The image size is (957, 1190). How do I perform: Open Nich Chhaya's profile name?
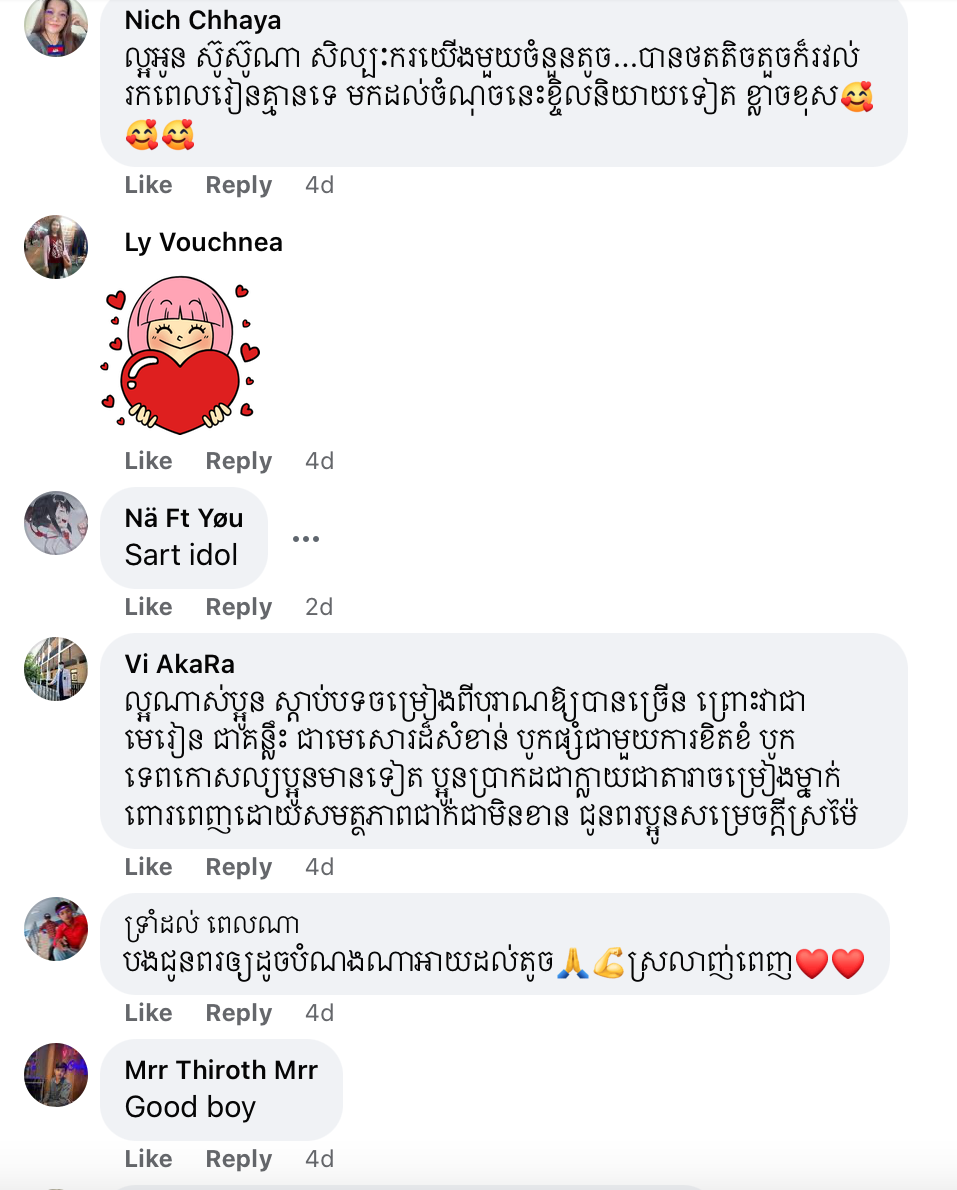[202, 20]
